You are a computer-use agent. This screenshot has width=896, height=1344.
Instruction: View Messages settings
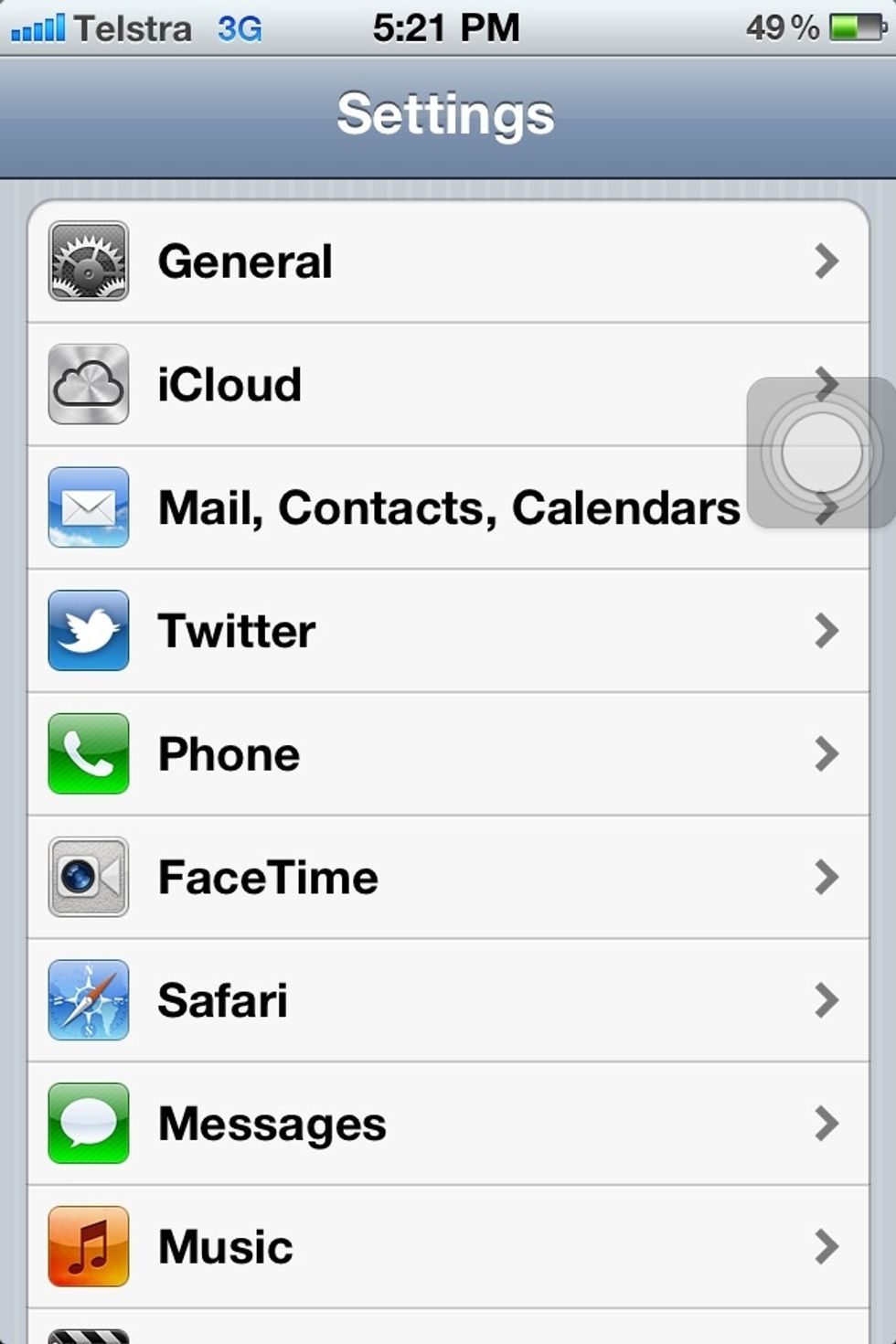(448, 1124)
